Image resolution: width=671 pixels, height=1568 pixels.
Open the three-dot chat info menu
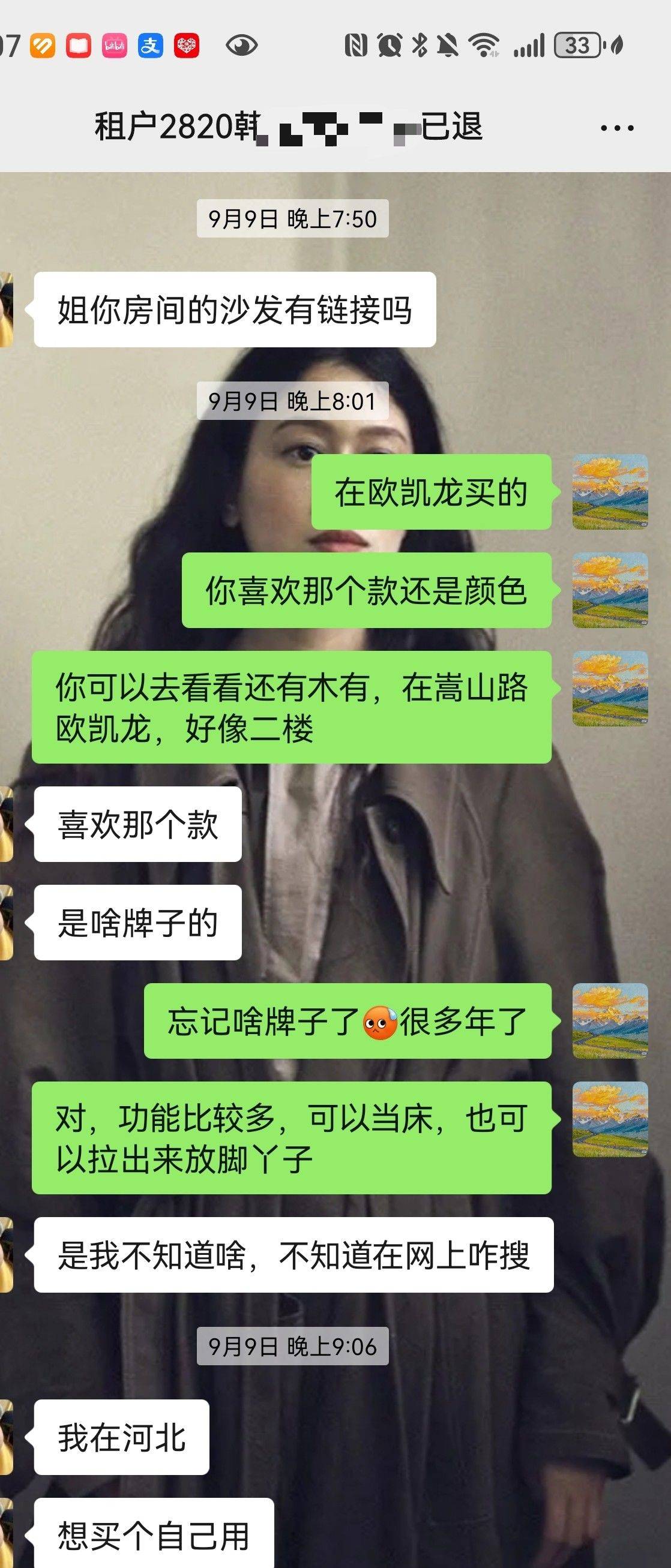click(x=617, y=128)
